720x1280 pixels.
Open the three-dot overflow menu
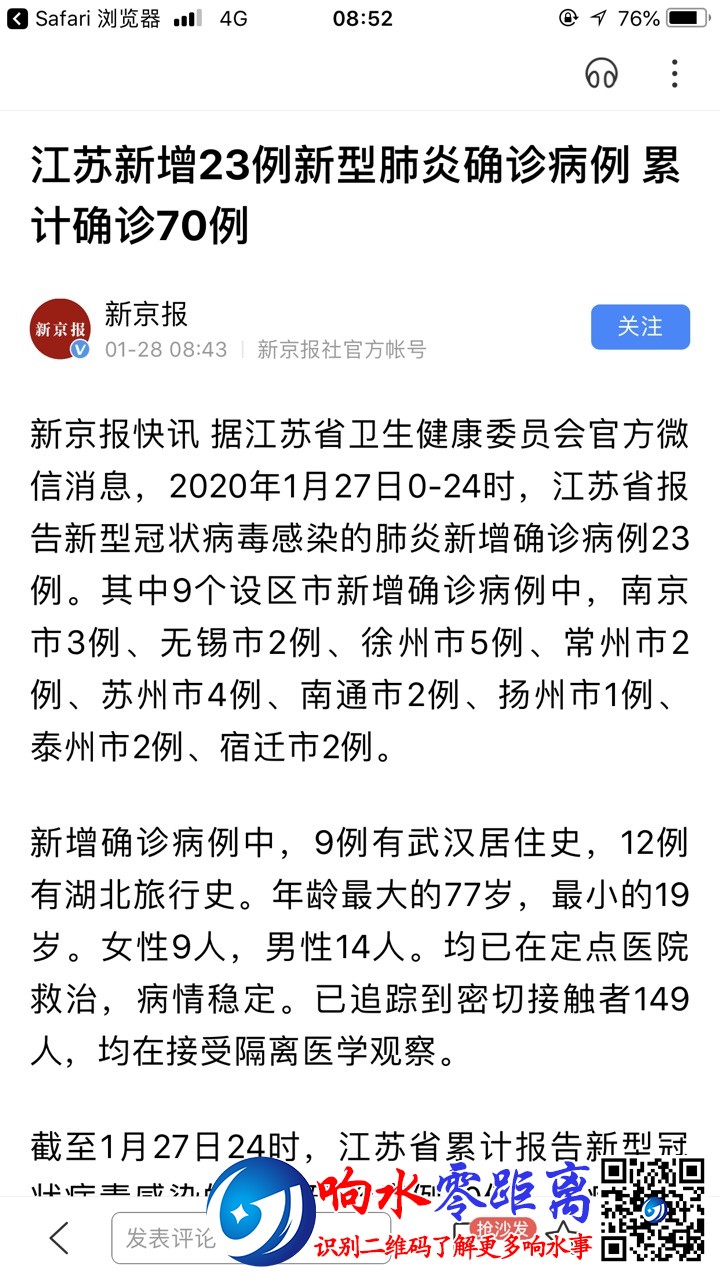tap(675, 74)
